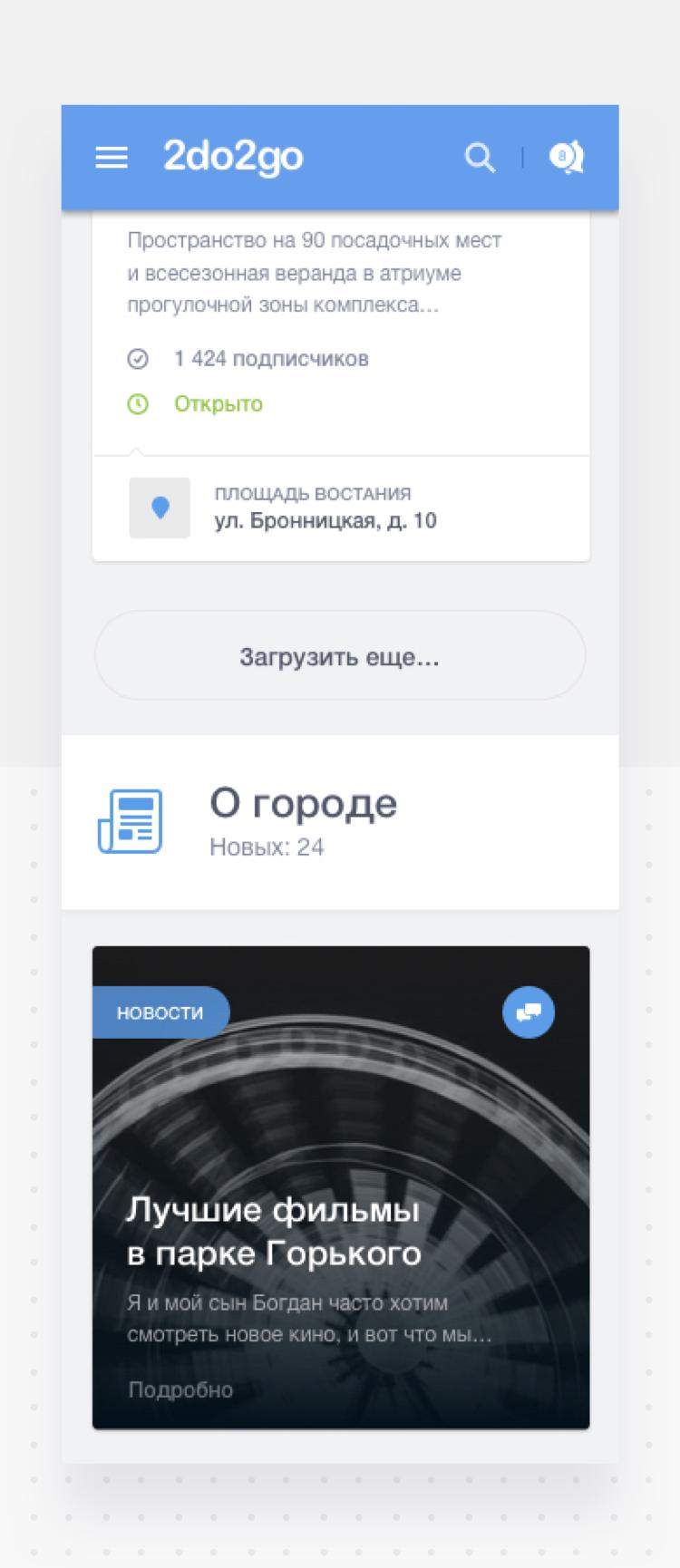Open address ул. Бронницкая, д. 10
Screen dimensions: 680x1568
[x=325, y=520]
